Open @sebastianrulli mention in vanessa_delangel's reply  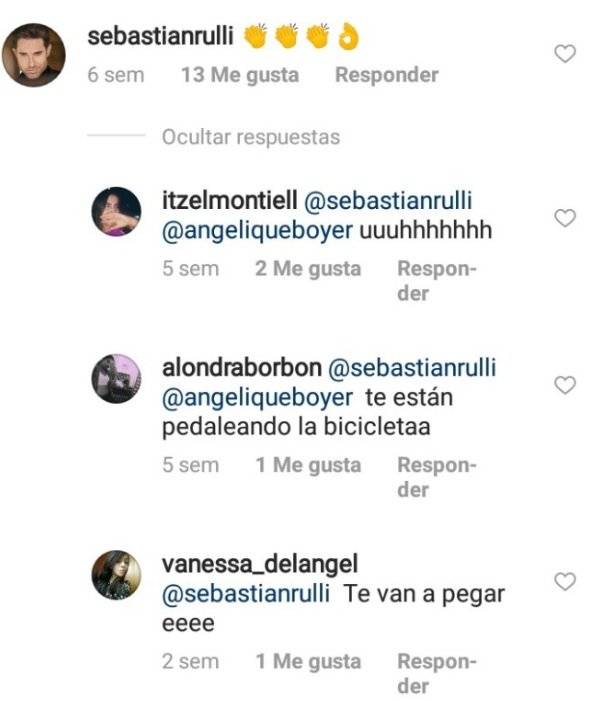[245, 593]
